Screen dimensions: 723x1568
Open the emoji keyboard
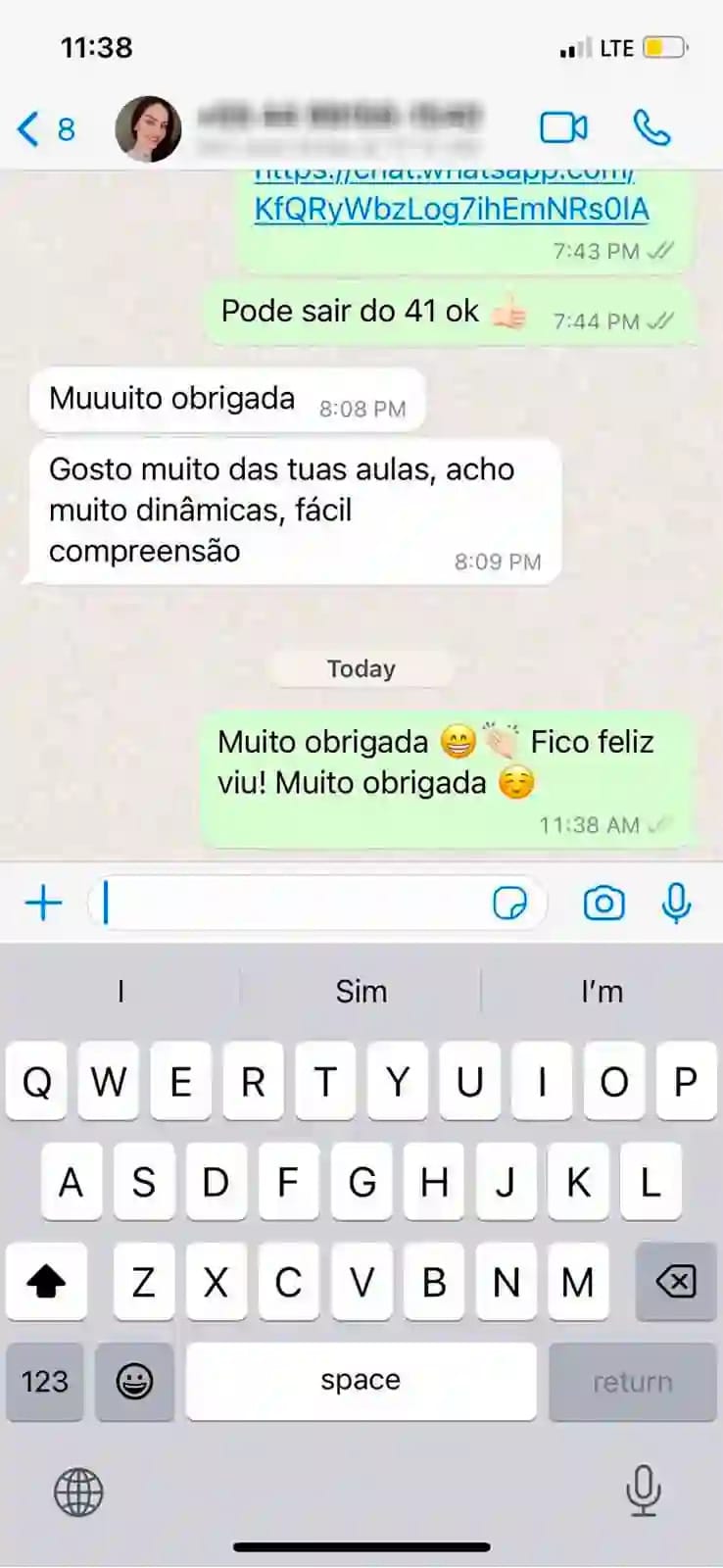[x=135, y=1380]
